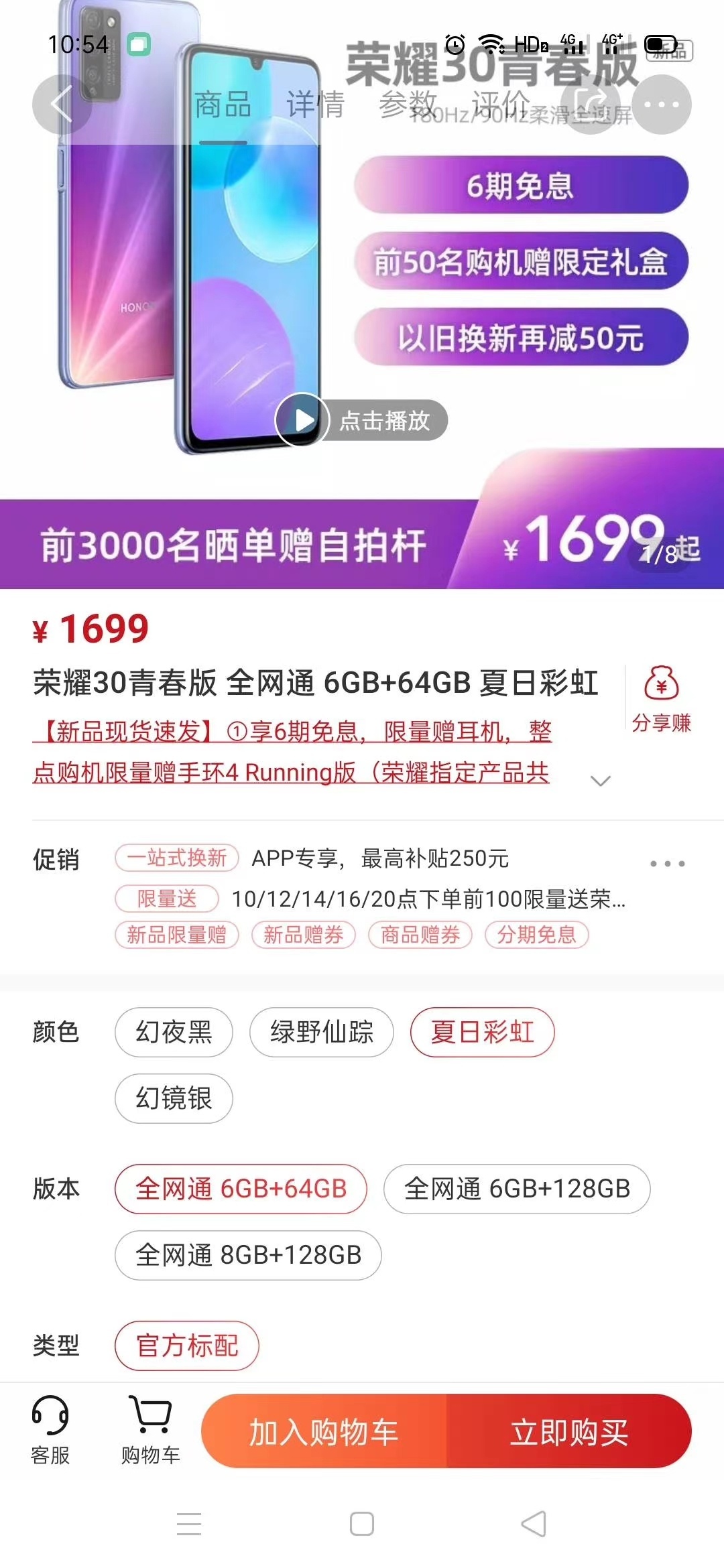724x1568 pixels.
Task: Contact 客服 customer service
Action: pos(50,1430)
